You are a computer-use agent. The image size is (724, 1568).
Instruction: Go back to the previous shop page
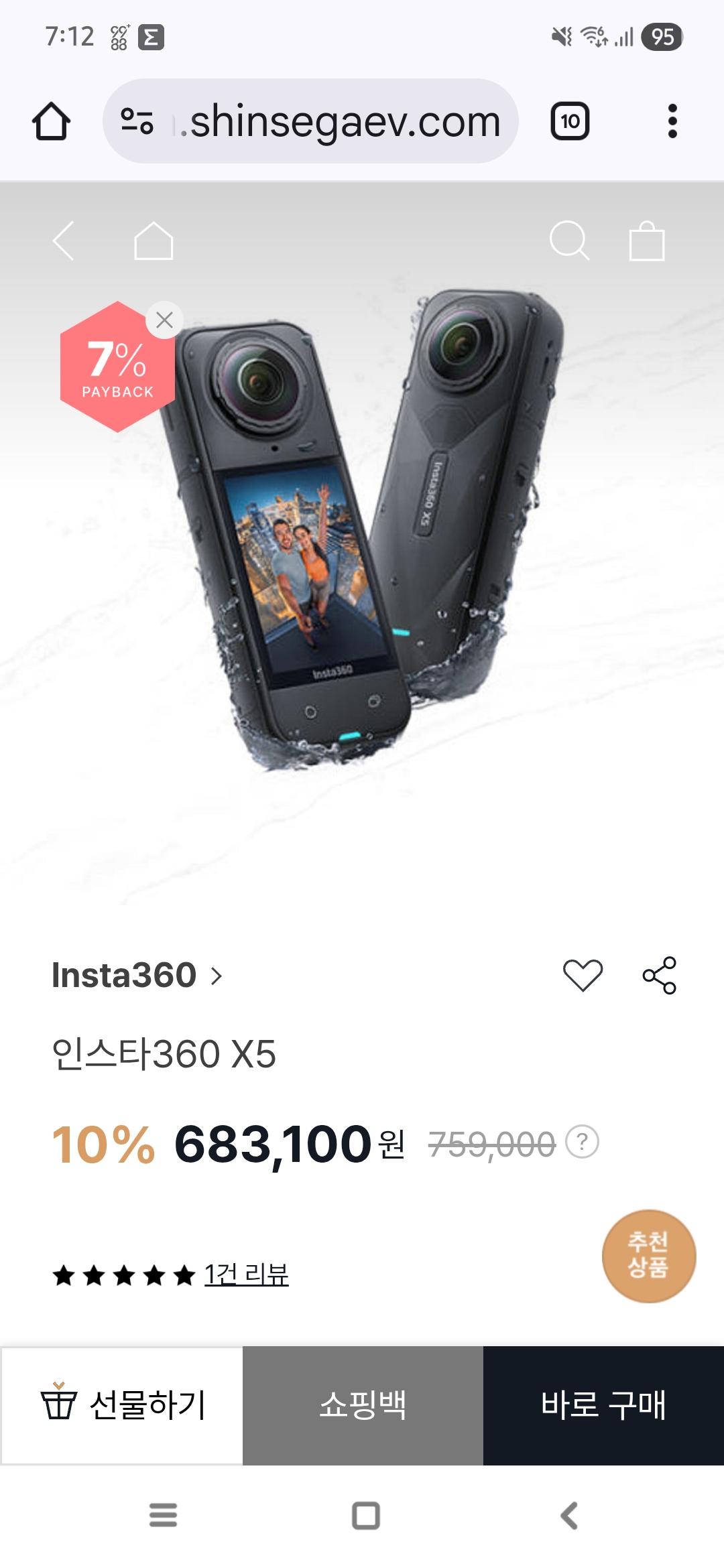pos(64,241)
